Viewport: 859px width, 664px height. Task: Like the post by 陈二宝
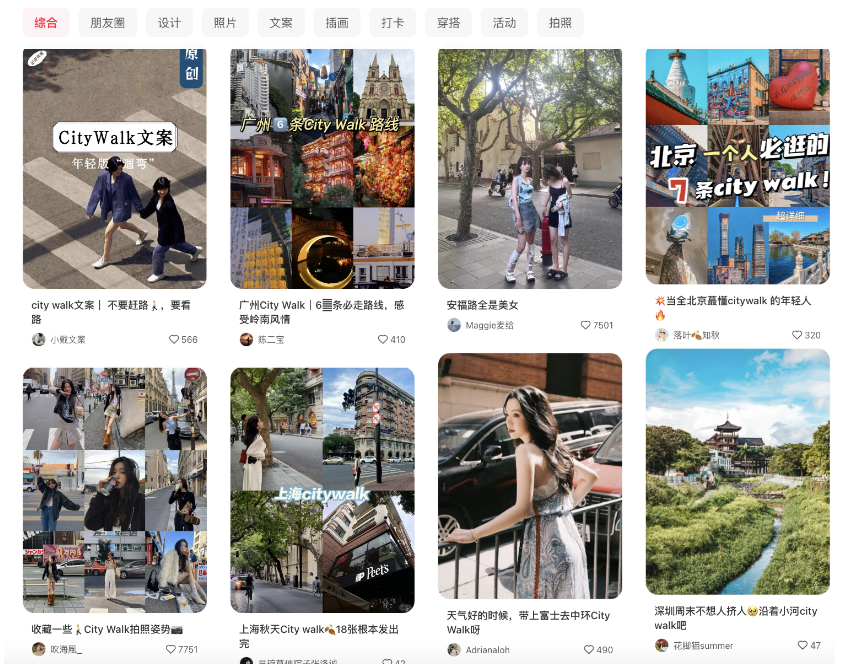click(x=383, y=340)
